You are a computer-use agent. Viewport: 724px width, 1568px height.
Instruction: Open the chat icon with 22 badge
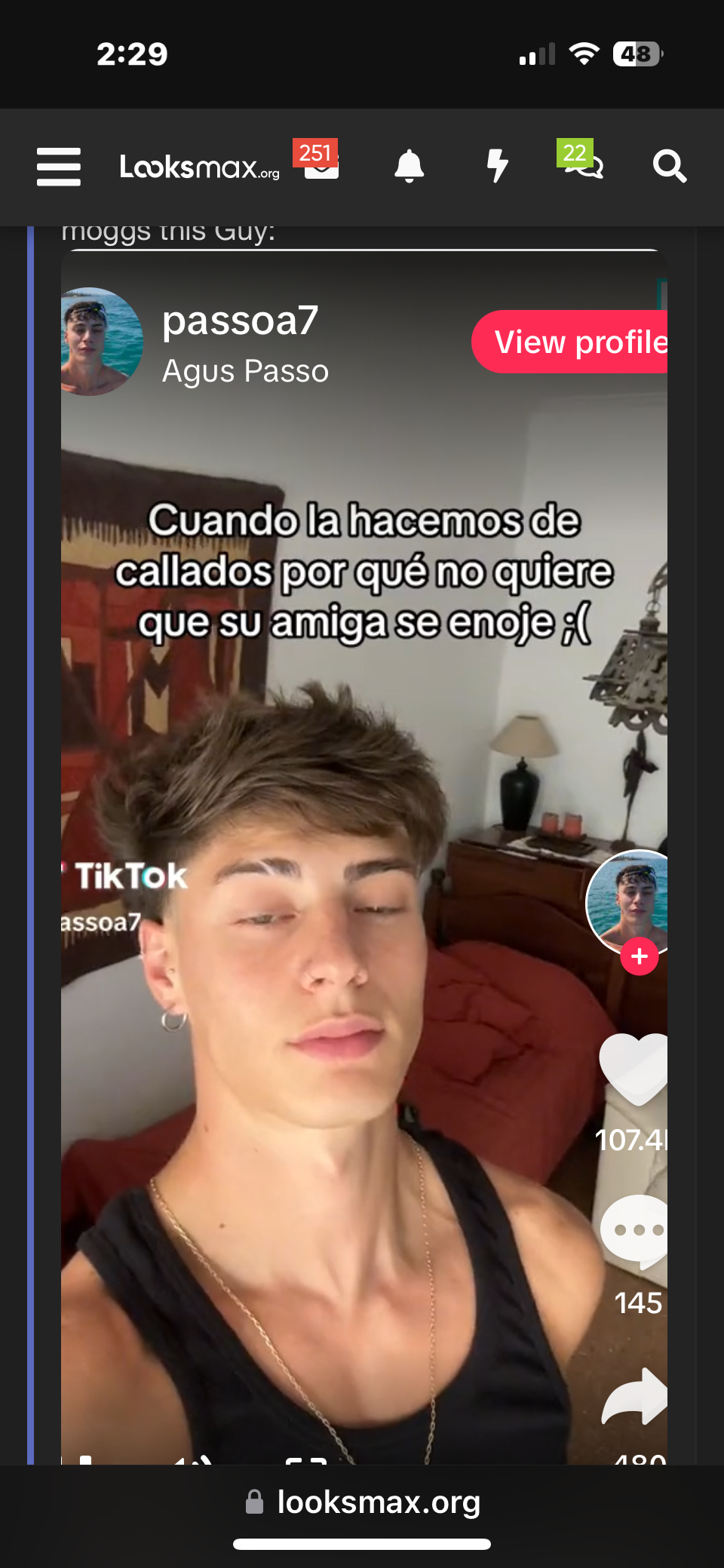pos(583,164)
